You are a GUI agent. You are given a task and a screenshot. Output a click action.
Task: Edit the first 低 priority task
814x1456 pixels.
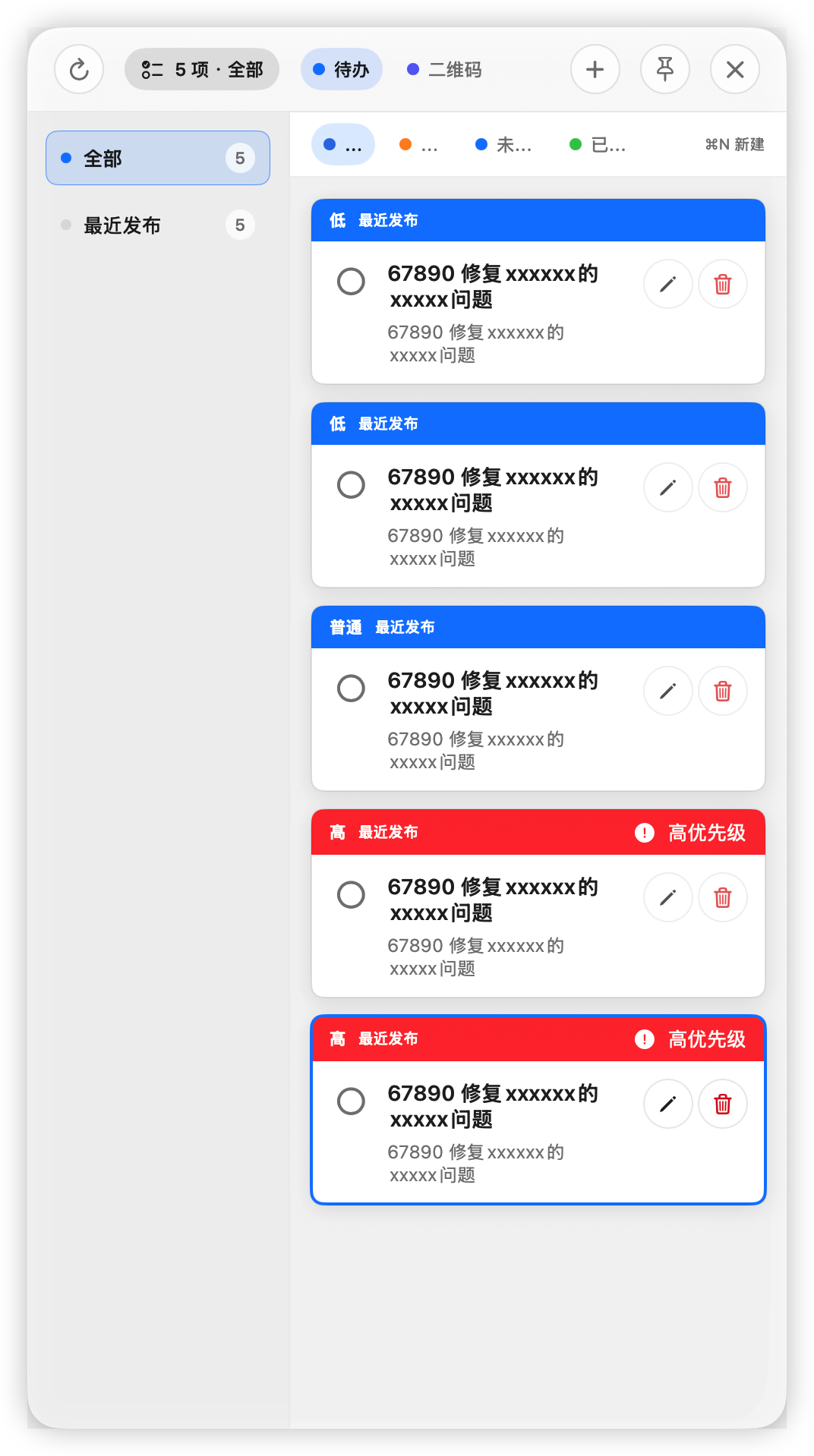[668, 284]
